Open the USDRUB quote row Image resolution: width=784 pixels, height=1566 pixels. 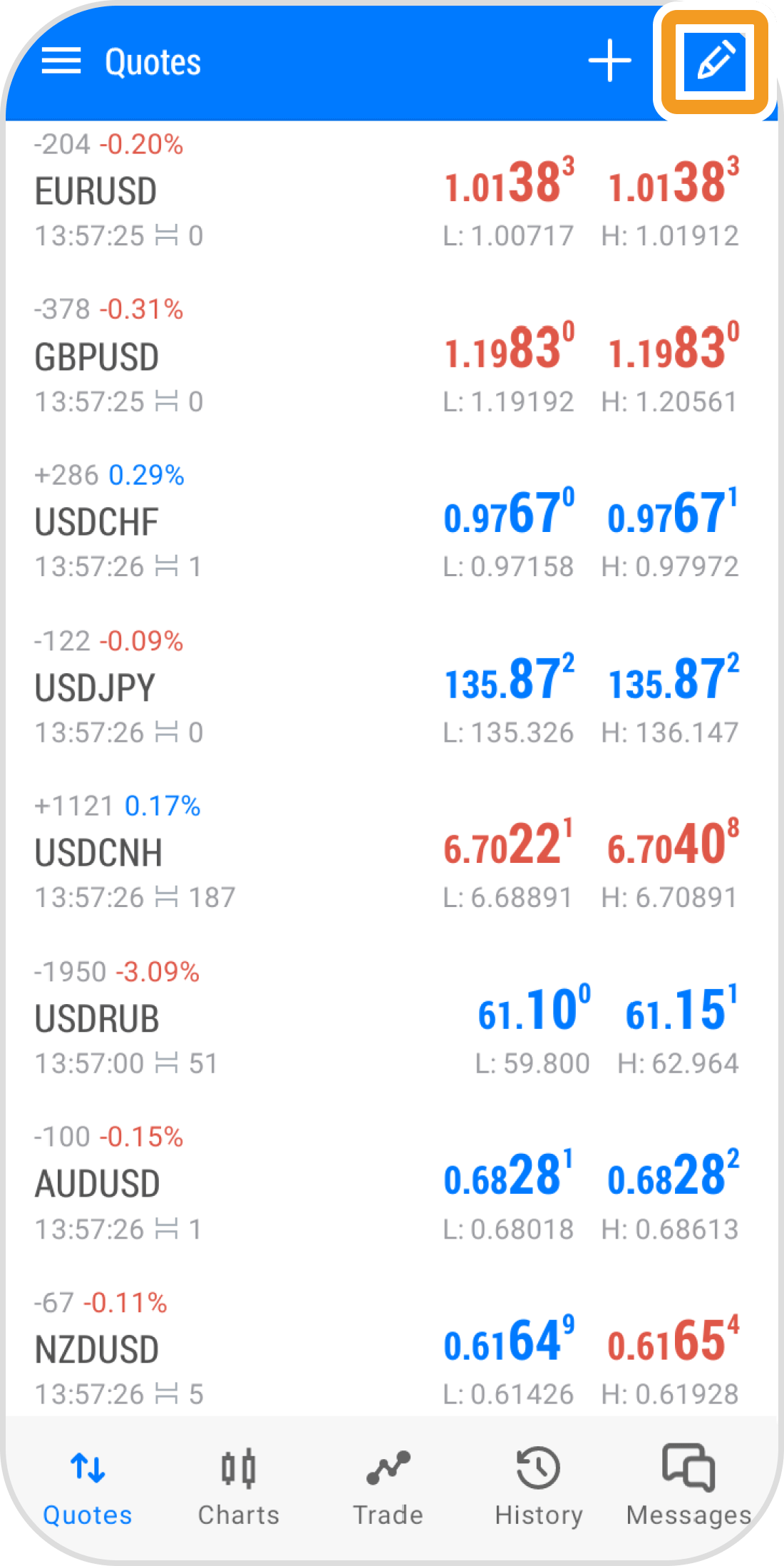coord(385,1018)
